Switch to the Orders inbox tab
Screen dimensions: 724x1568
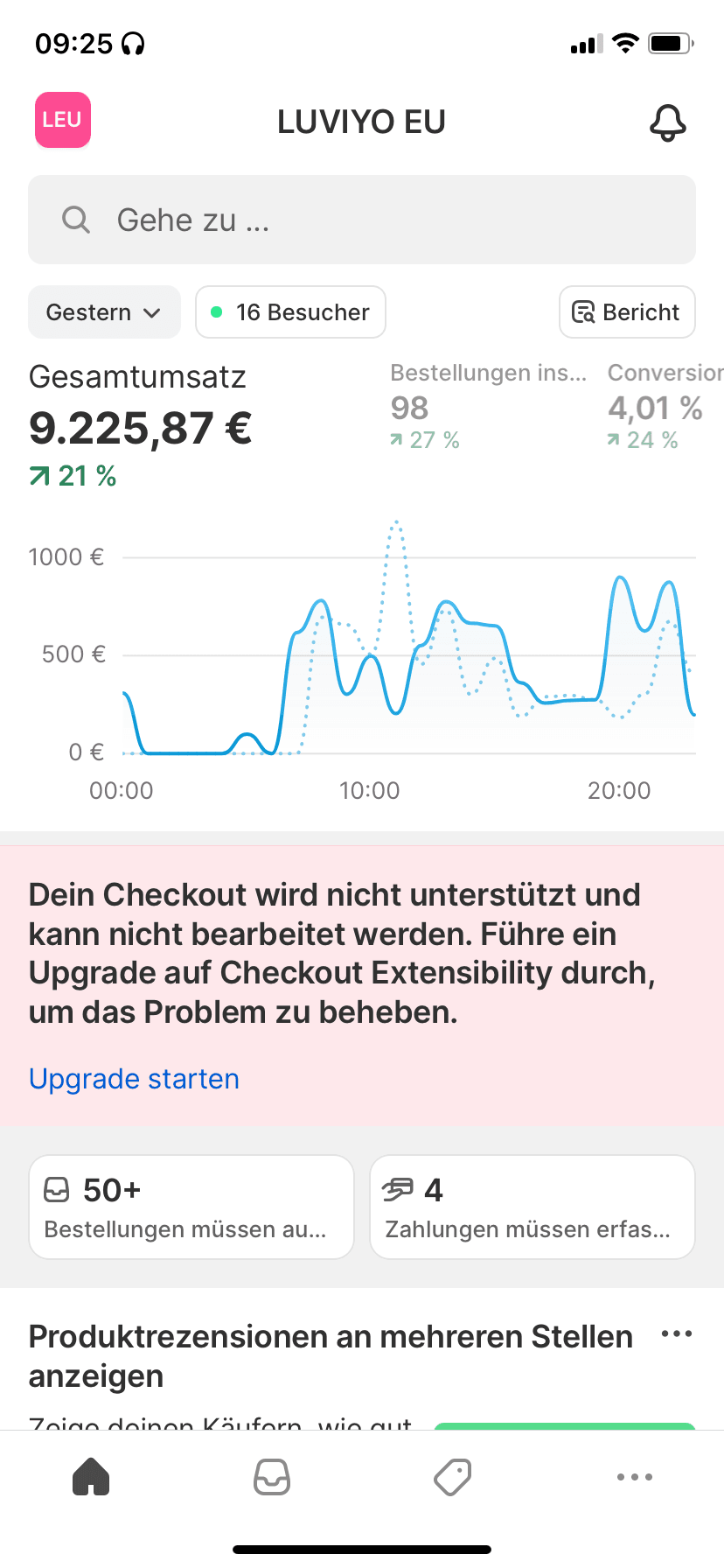(272, 1477)
